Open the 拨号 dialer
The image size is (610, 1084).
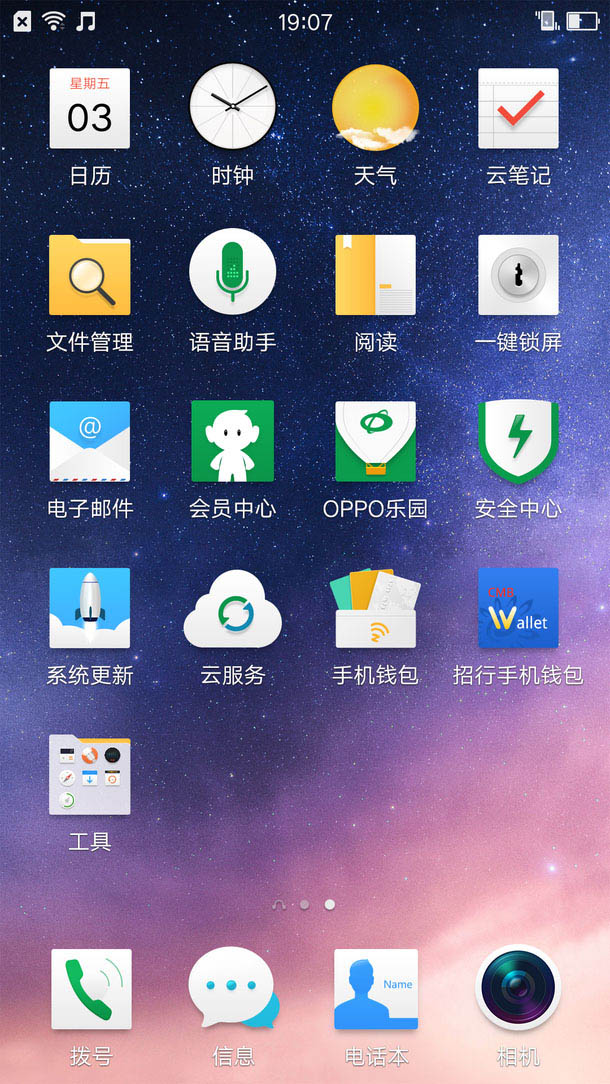pyautogui.click(x=91, y=989)
